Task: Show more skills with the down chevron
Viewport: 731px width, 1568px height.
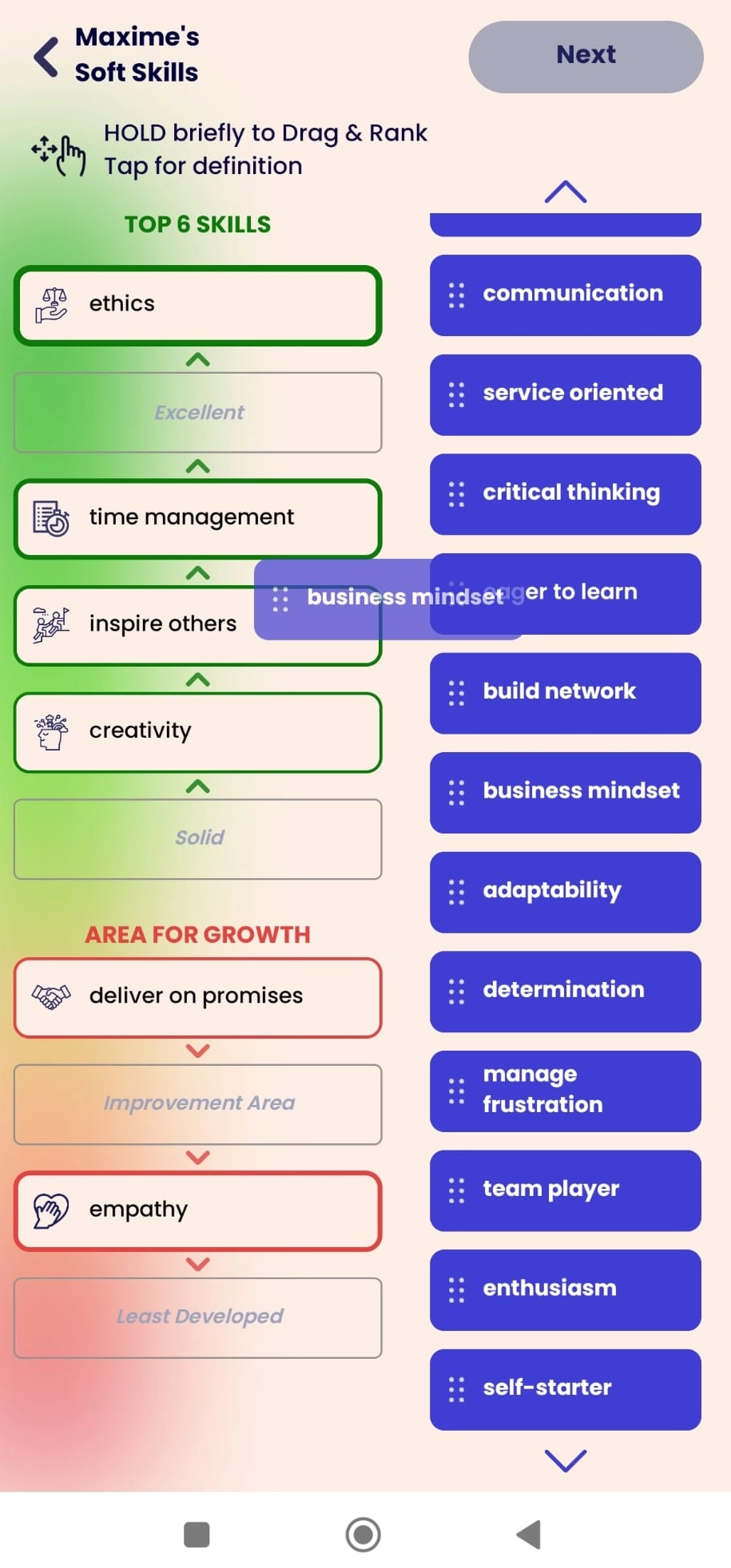Action: pos(566,1460)
